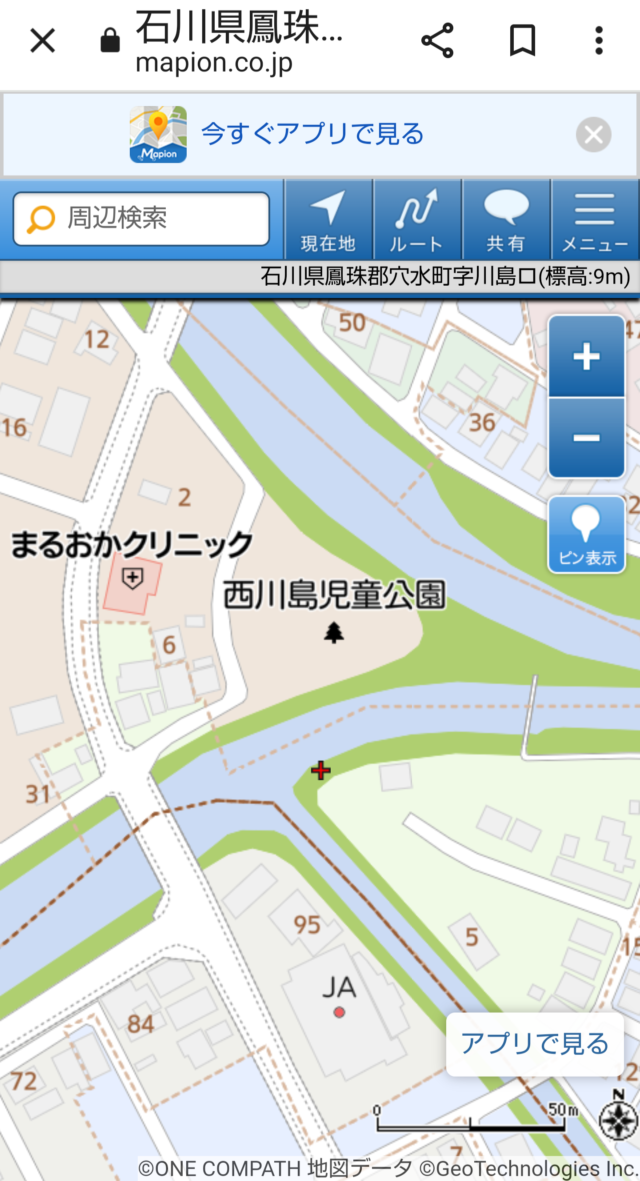The width and height of the screenshot is (640, 1181).
Task: Tap the compass icon on map
Action: click(618, 1117)
